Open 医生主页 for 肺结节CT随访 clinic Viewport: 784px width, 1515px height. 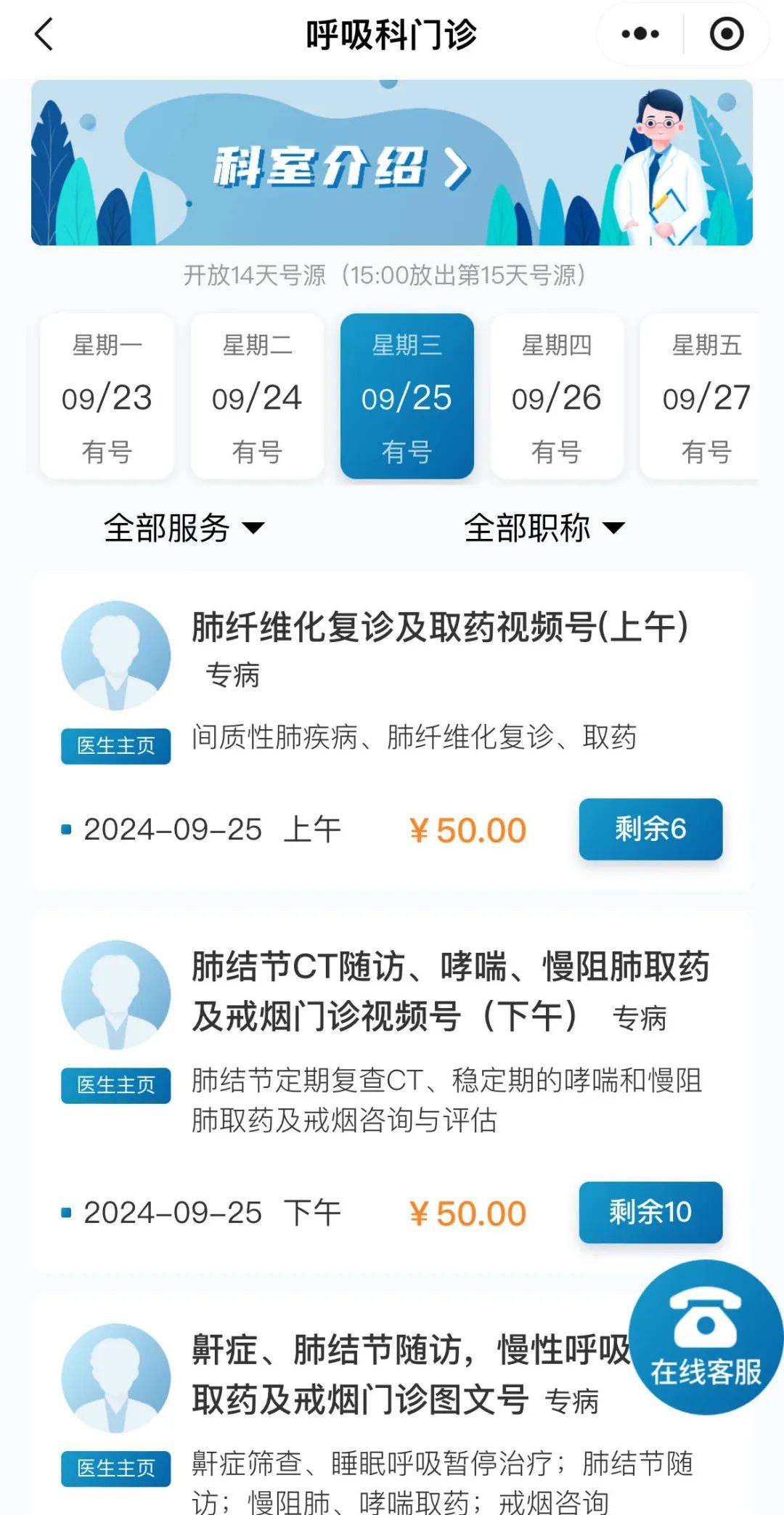[116, 1085]
